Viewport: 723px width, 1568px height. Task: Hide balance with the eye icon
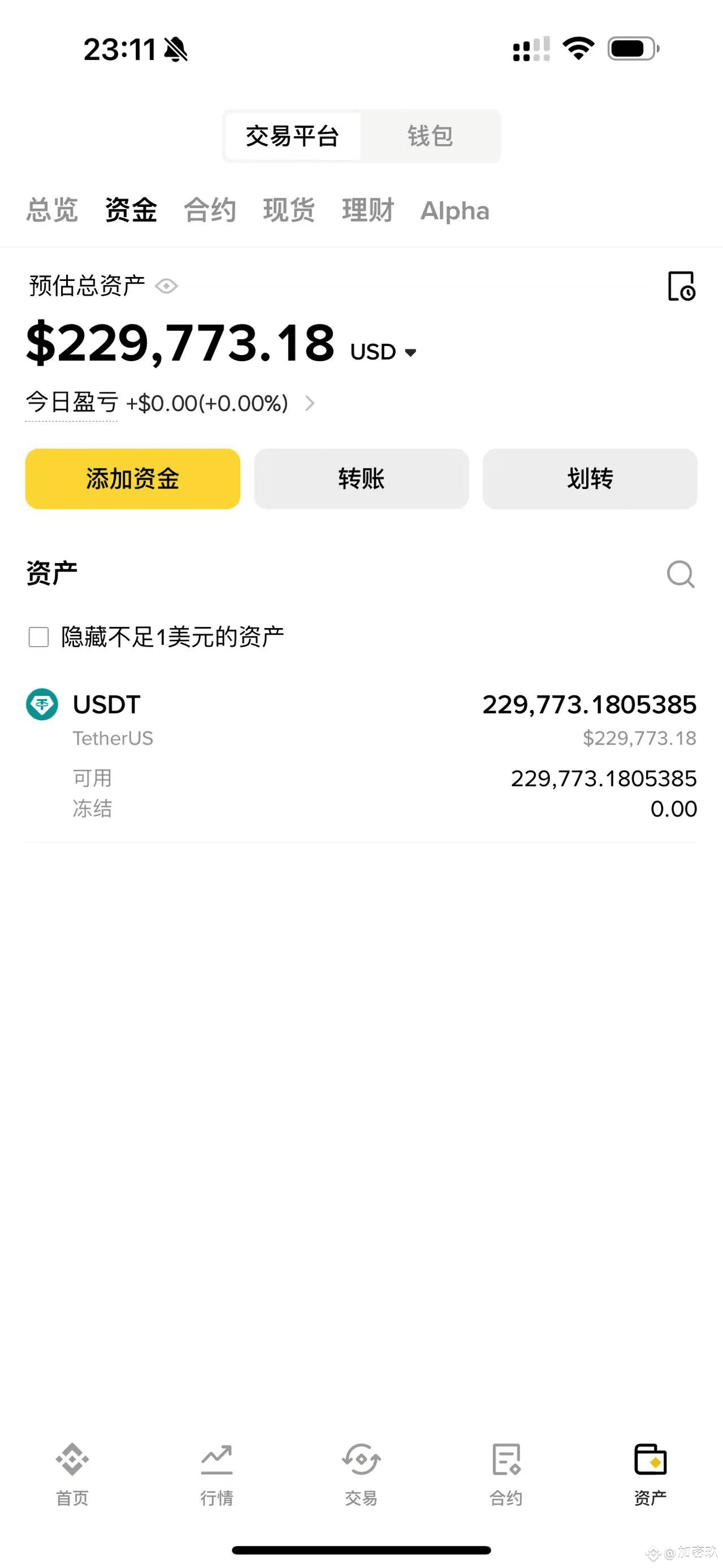(x=166, y=285)
